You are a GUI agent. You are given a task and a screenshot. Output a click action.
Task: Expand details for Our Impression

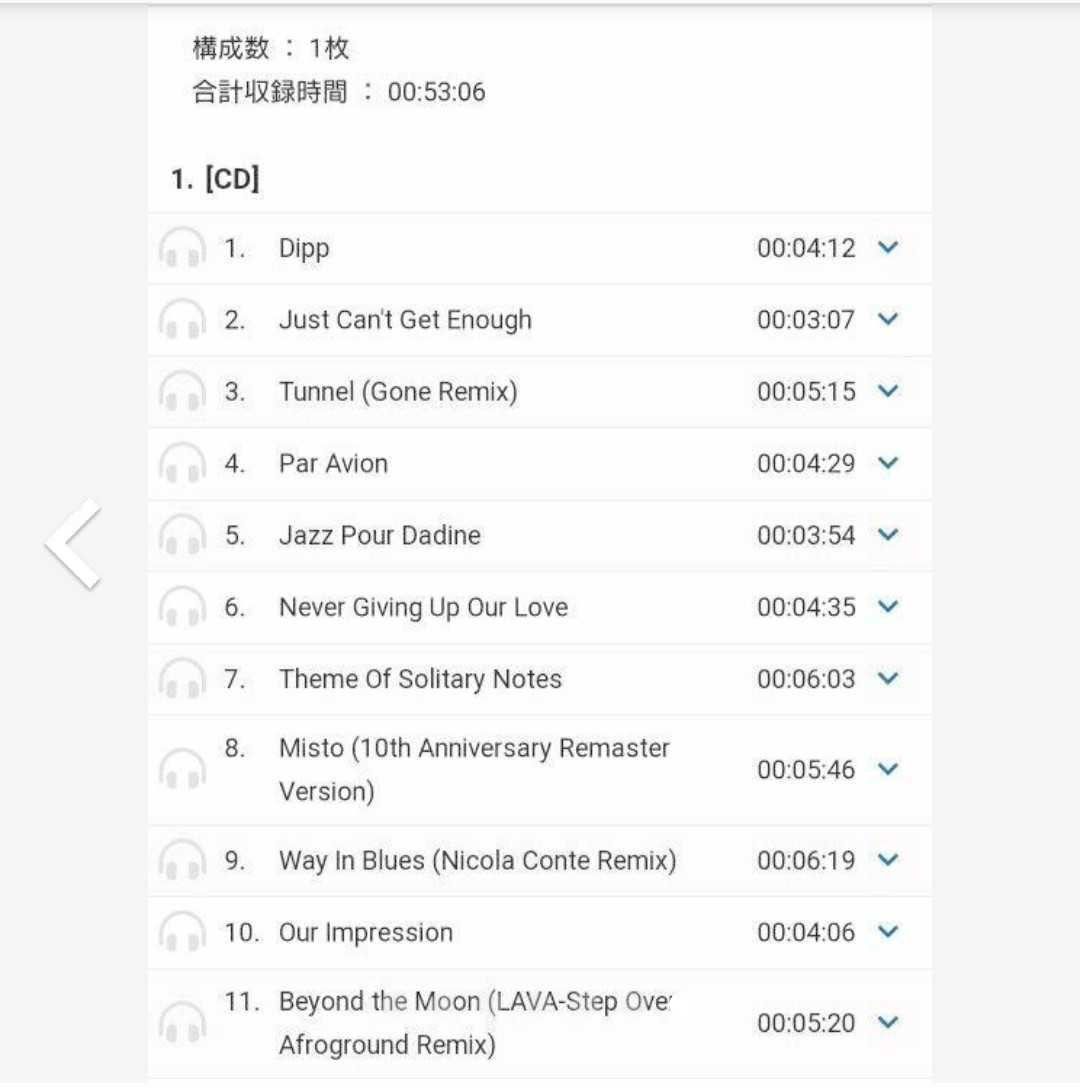click(888, 932)
